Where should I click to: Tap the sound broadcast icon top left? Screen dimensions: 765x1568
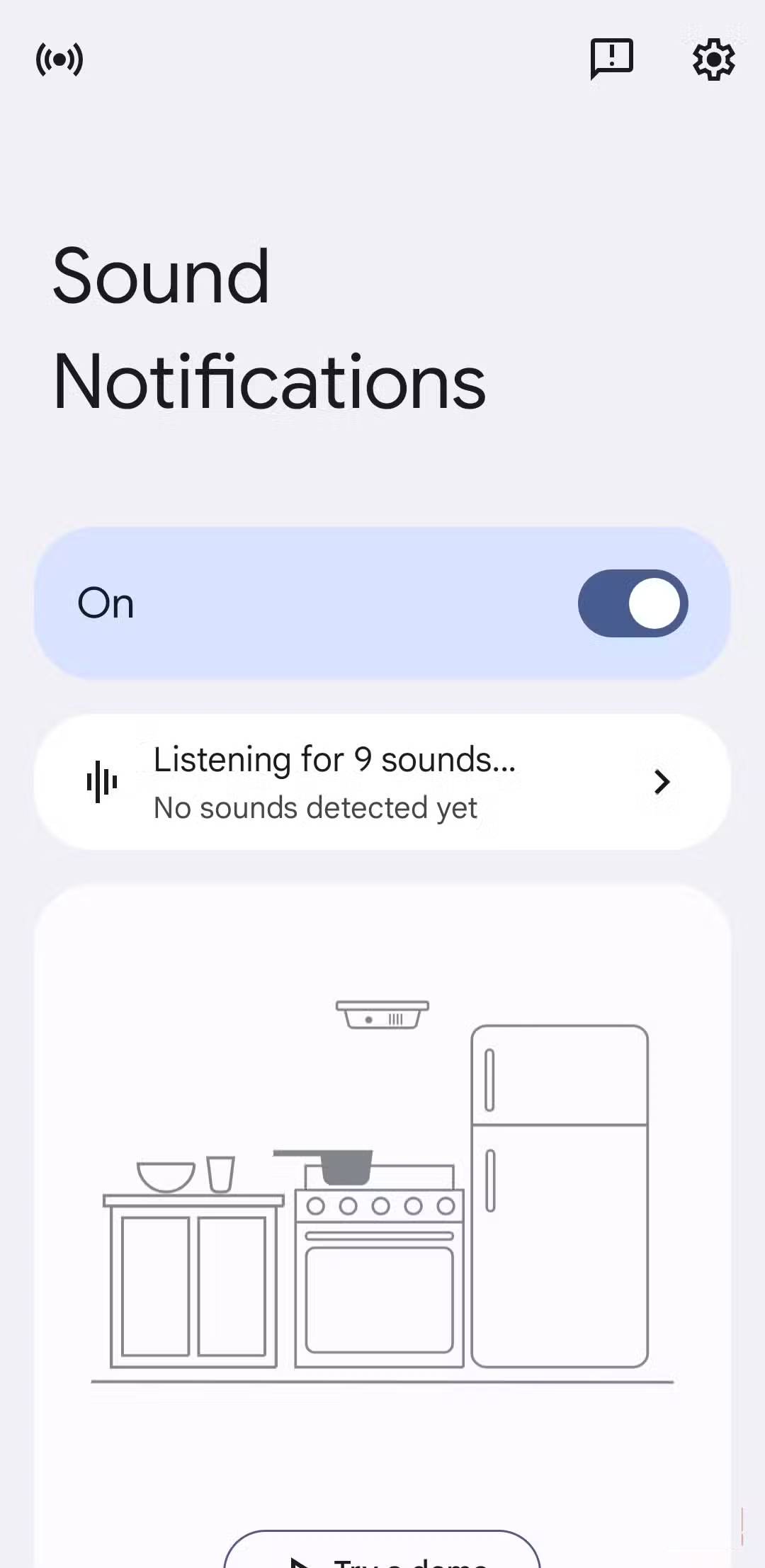pos(60,59)
